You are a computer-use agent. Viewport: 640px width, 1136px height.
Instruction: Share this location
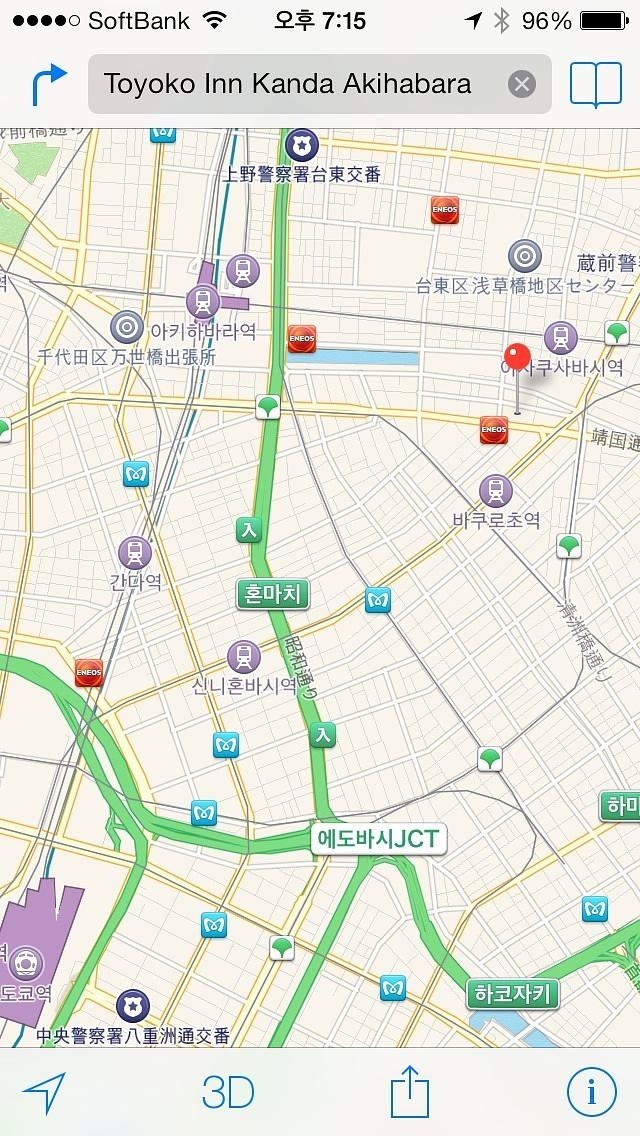coord(410,1092)
